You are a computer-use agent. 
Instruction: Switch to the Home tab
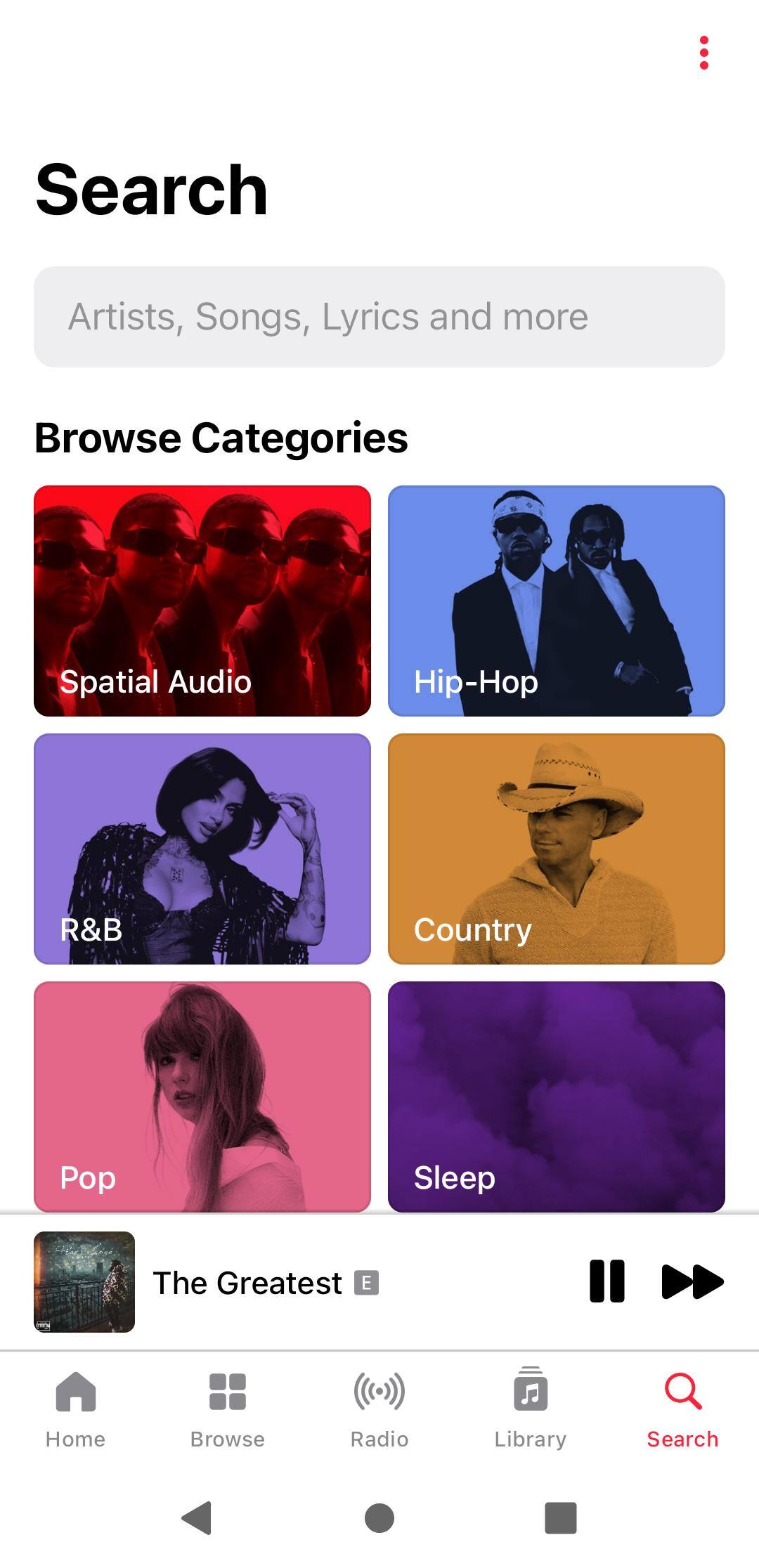tap(75, 1408)
